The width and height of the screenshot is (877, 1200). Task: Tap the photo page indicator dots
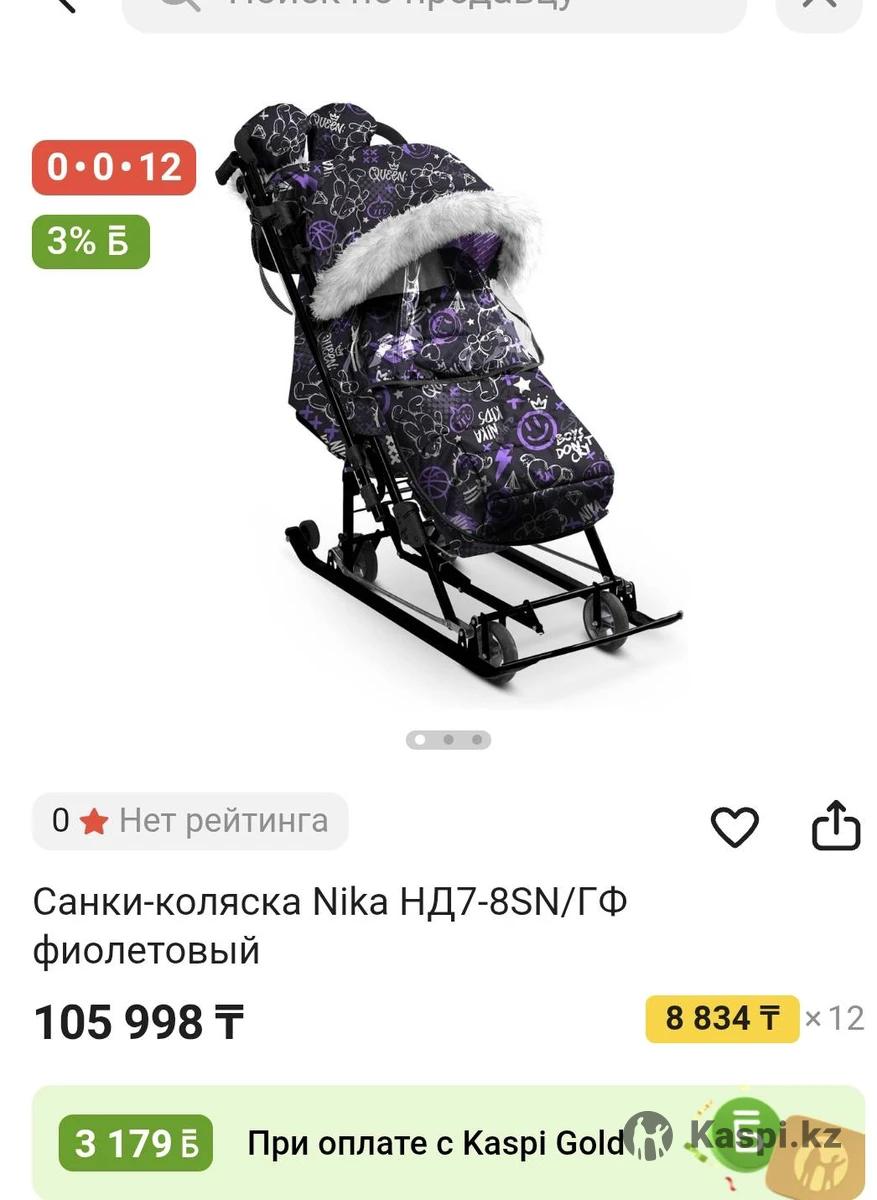pos(448,740)
